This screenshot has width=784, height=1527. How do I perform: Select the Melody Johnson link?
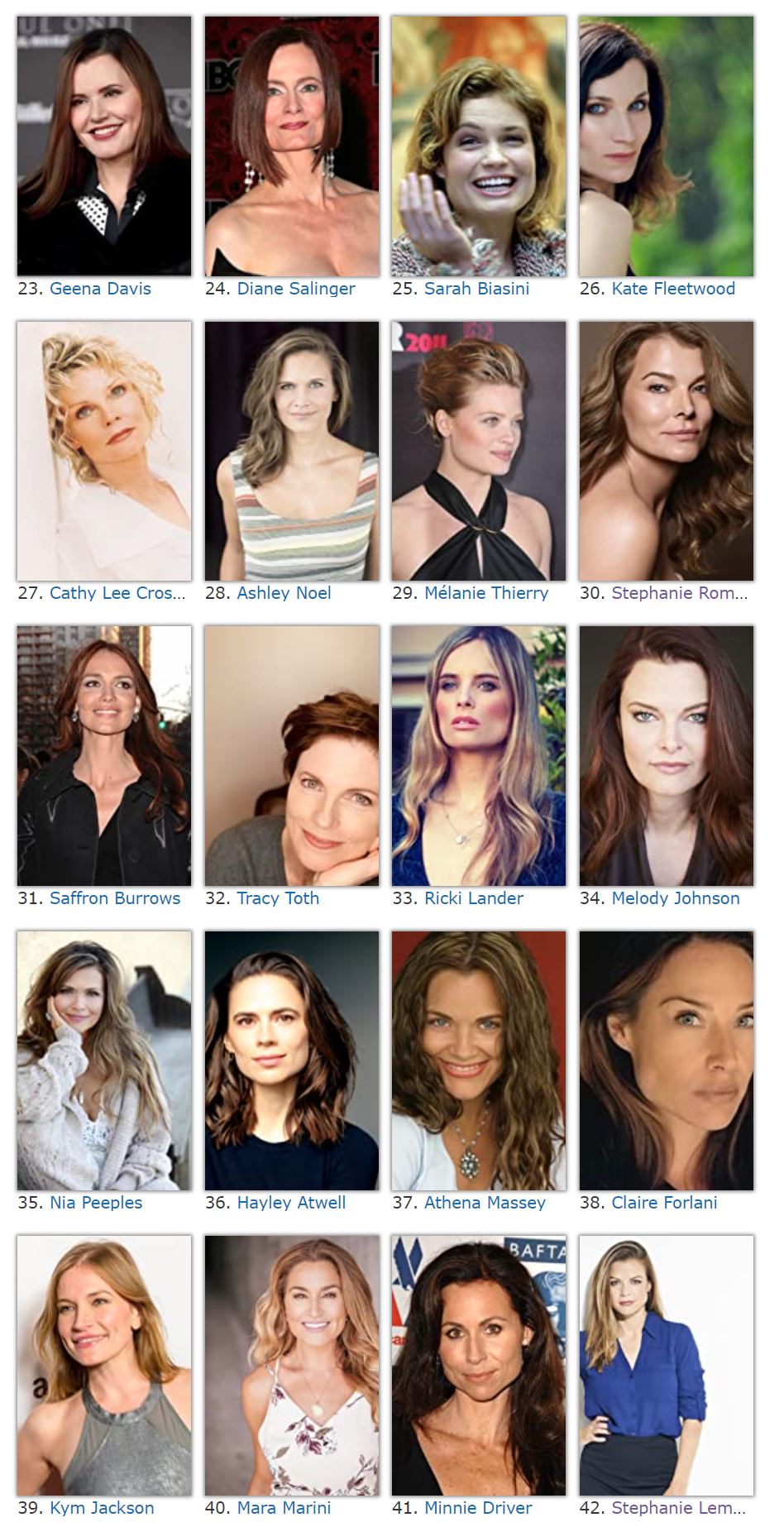(676, 898)
